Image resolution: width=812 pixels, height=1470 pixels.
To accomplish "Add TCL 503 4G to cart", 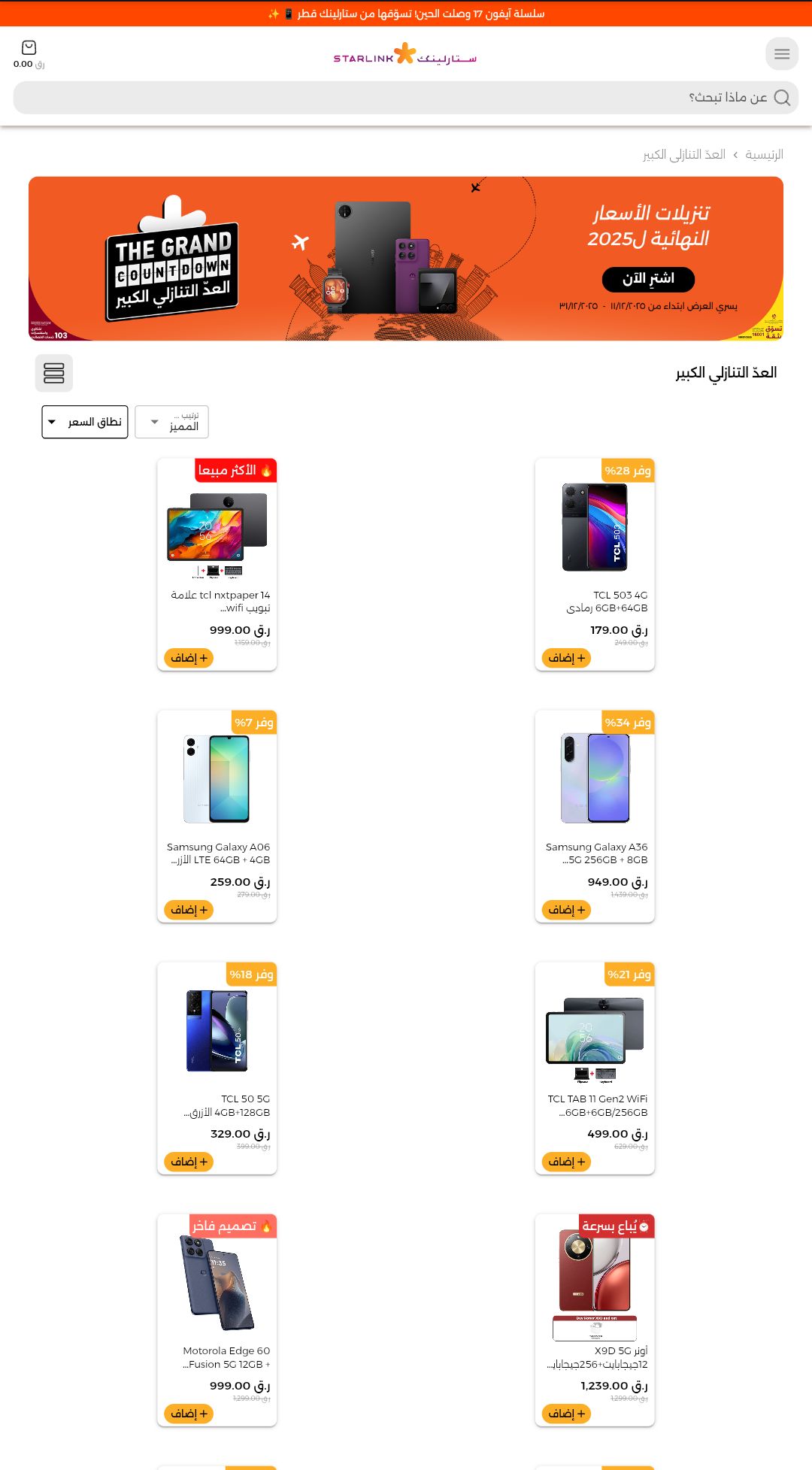I will click(x=566, y=658).
